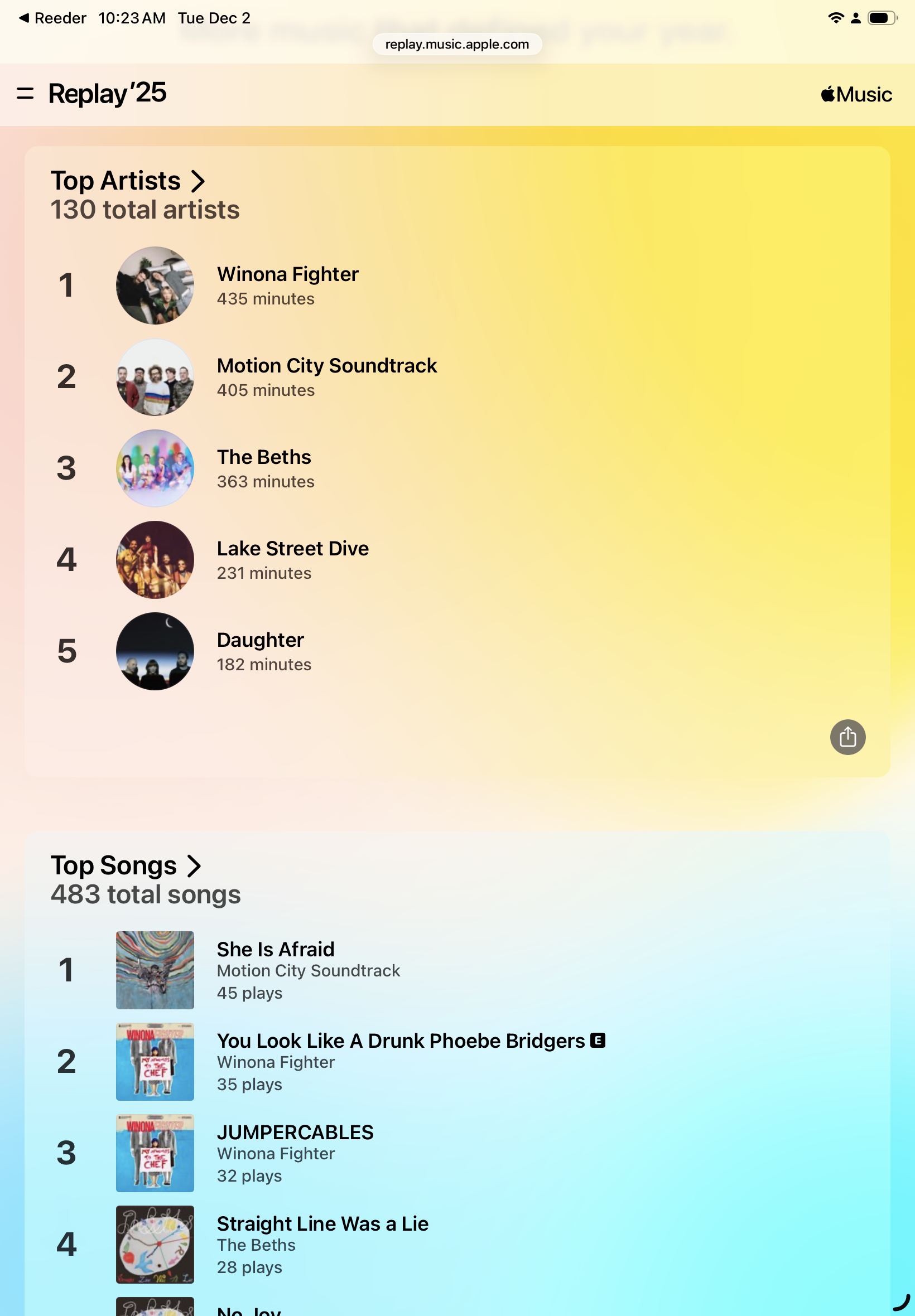Tap the battery indicator

[879, 17]
